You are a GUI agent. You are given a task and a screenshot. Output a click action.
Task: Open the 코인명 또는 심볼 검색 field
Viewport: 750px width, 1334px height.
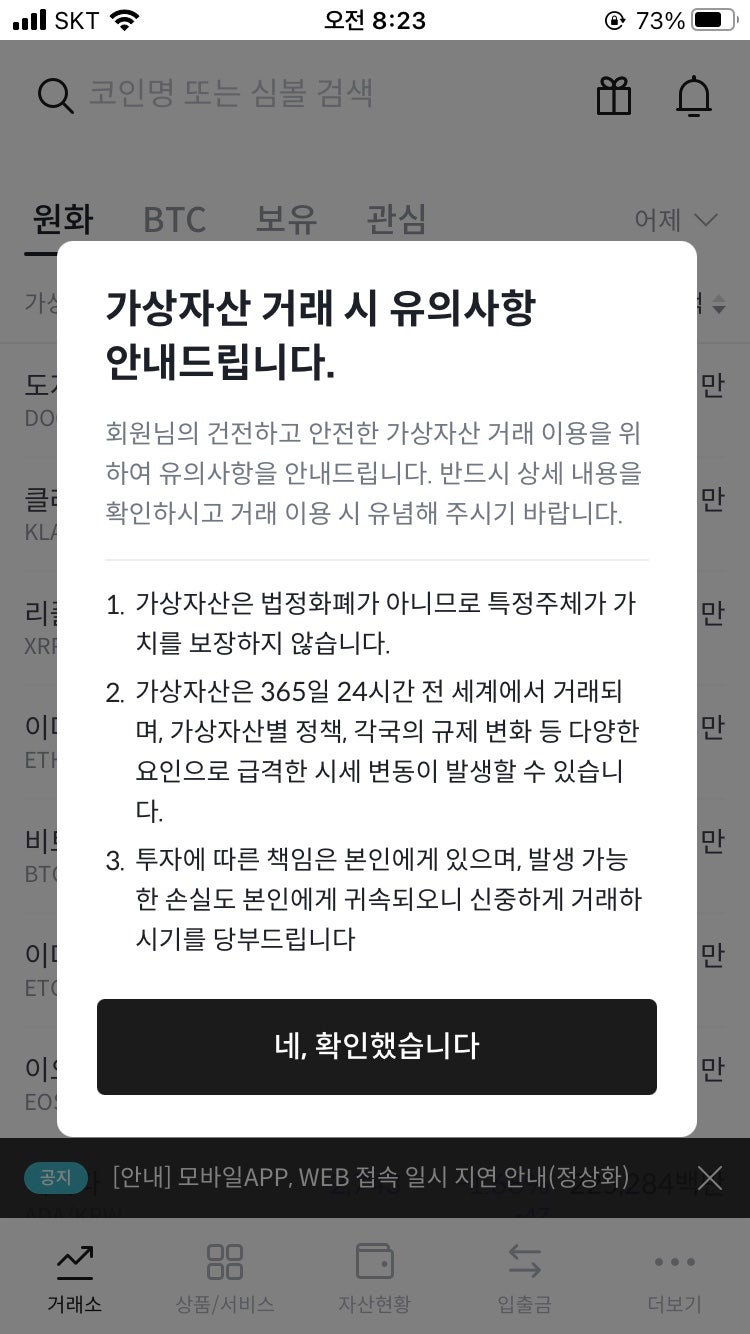tap(231, 94)
